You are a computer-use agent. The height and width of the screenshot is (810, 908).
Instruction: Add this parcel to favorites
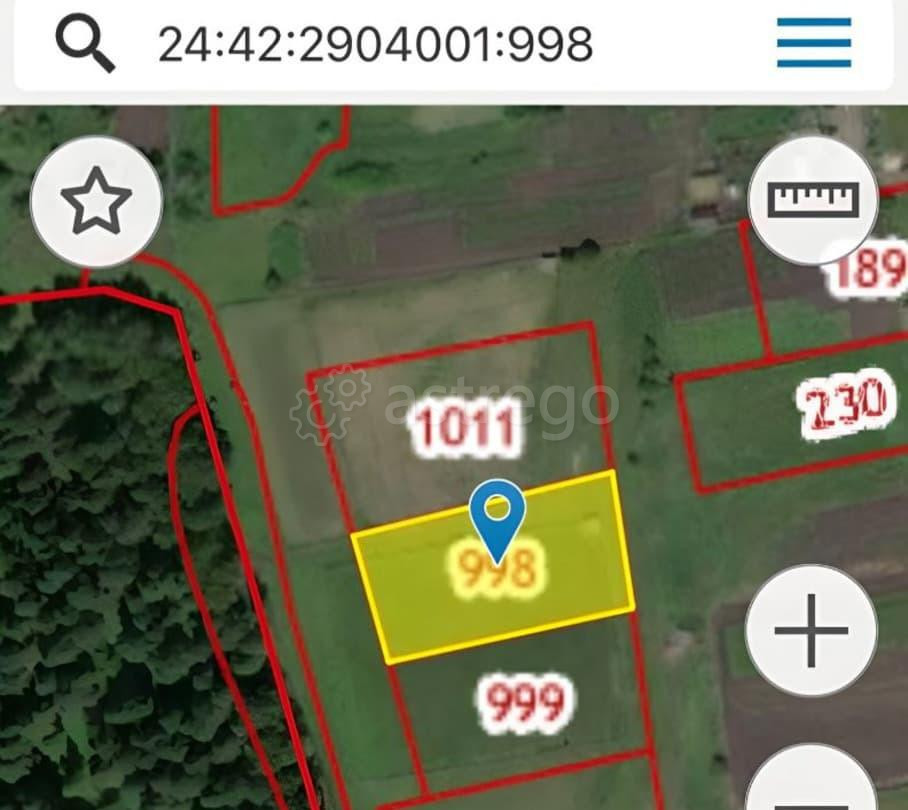(x=97, y=201)
